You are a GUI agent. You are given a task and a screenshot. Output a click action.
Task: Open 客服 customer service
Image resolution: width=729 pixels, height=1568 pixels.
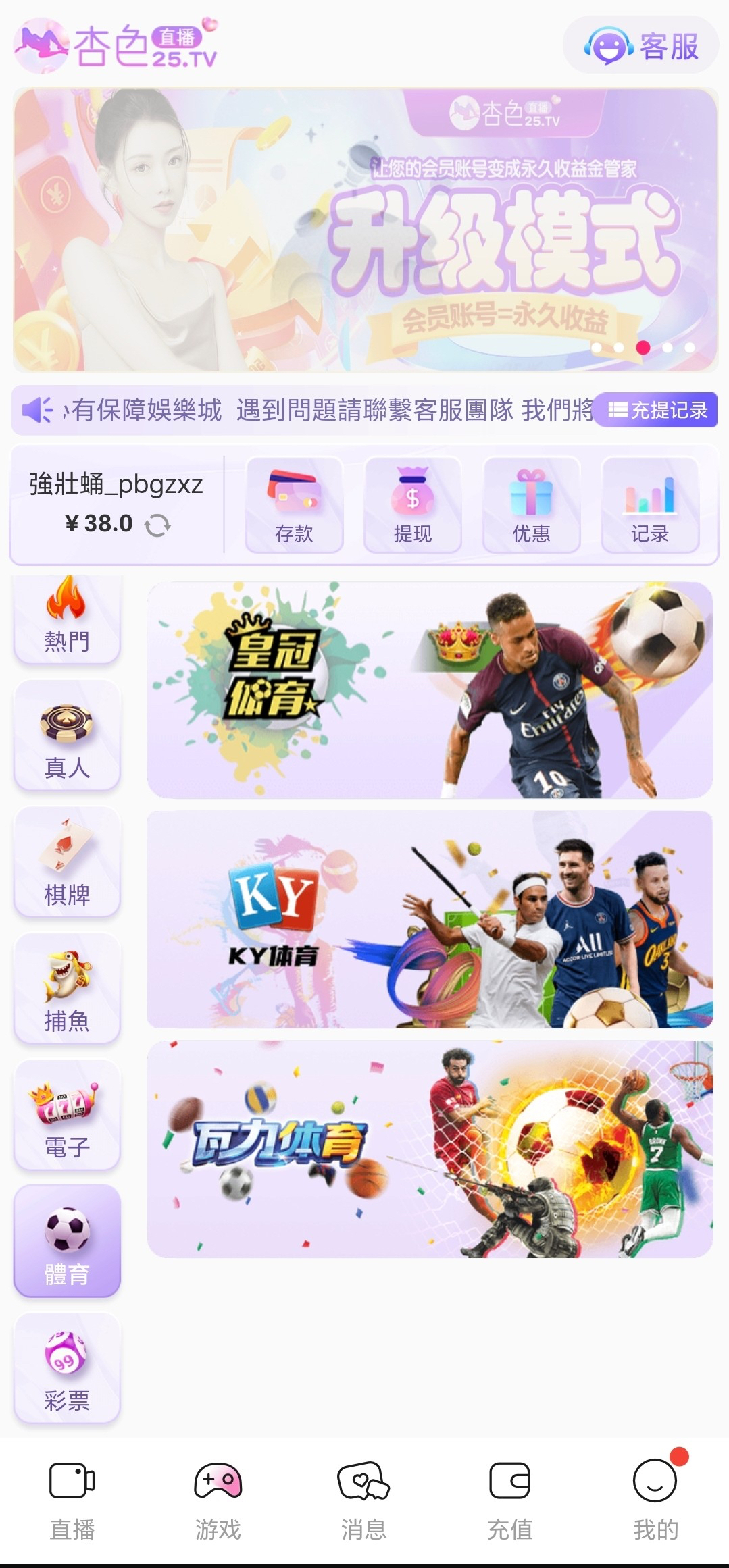(640, 46)
